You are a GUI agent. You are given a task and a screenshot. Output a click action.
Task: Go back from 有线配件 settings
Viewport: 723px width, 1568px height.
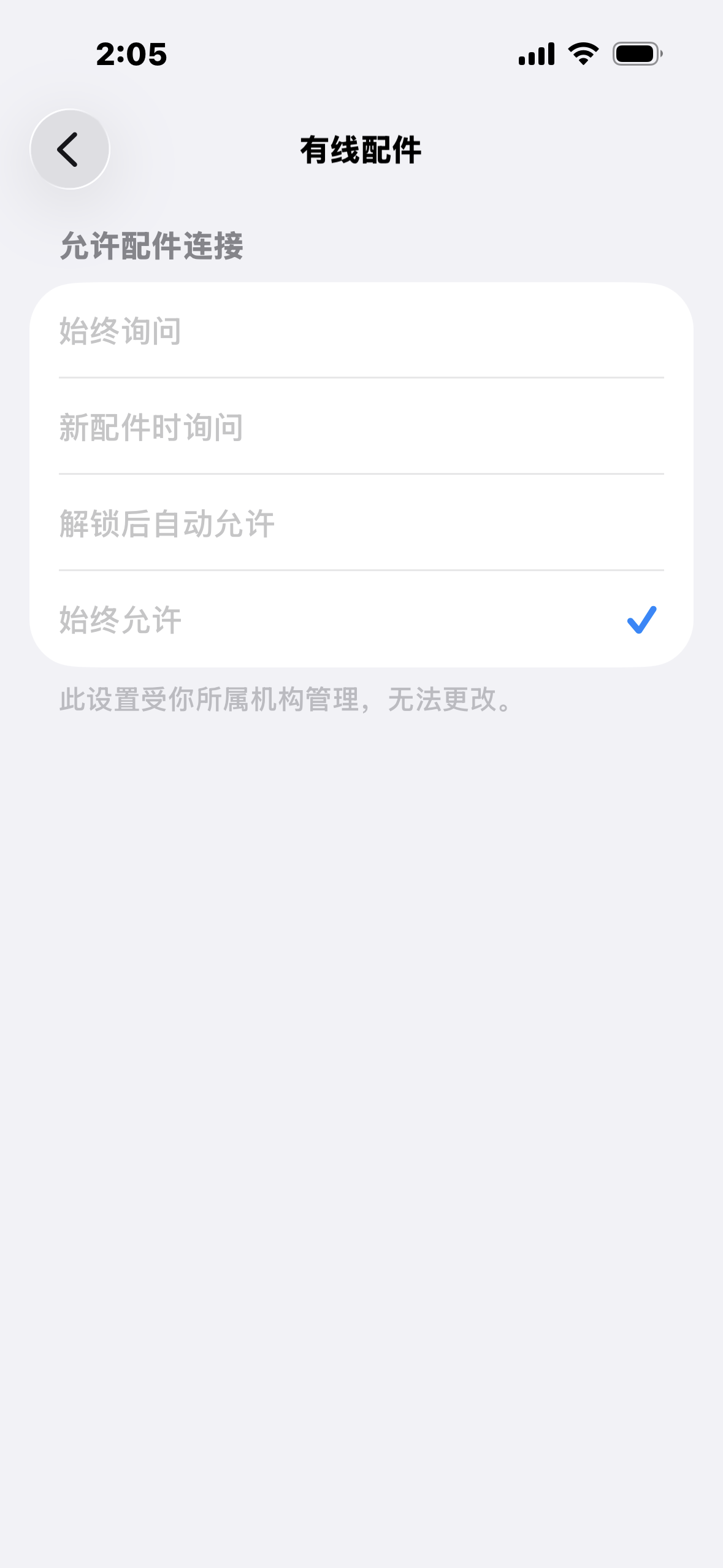(x=69, y=149)
